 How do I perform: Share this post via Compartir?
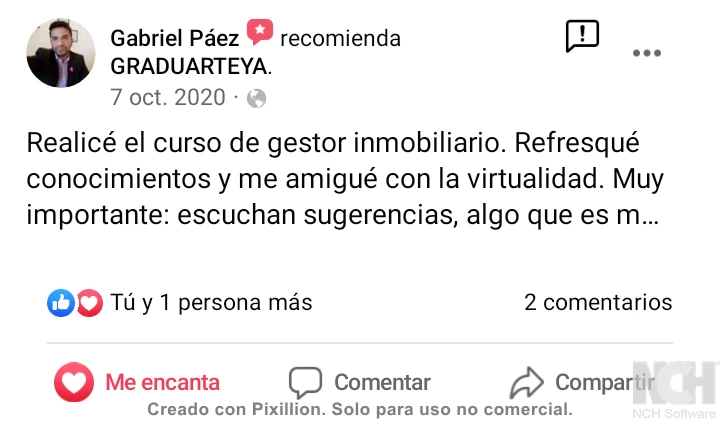tap(582, 382)
